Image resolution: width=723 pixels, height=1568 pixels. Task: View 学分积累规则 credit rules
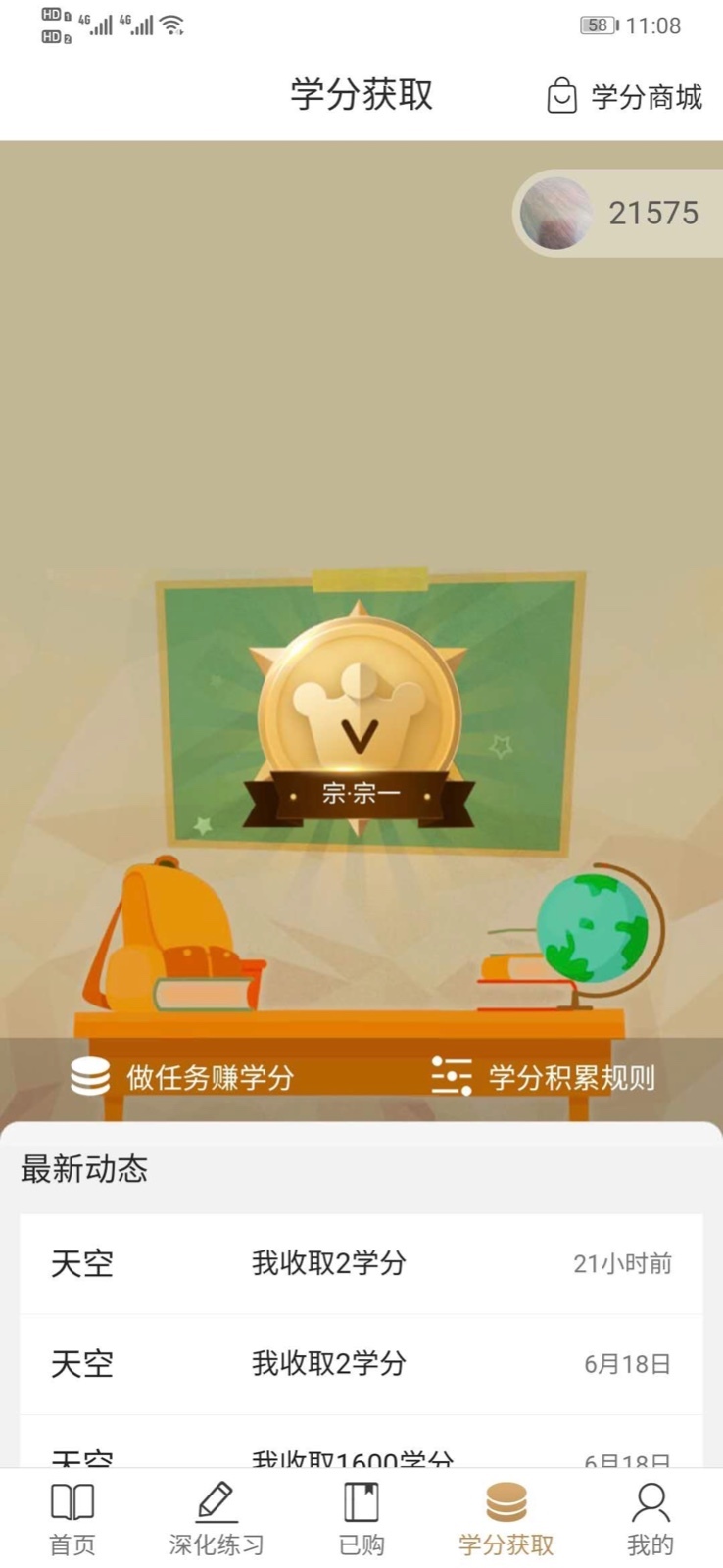pos(544,1077)
